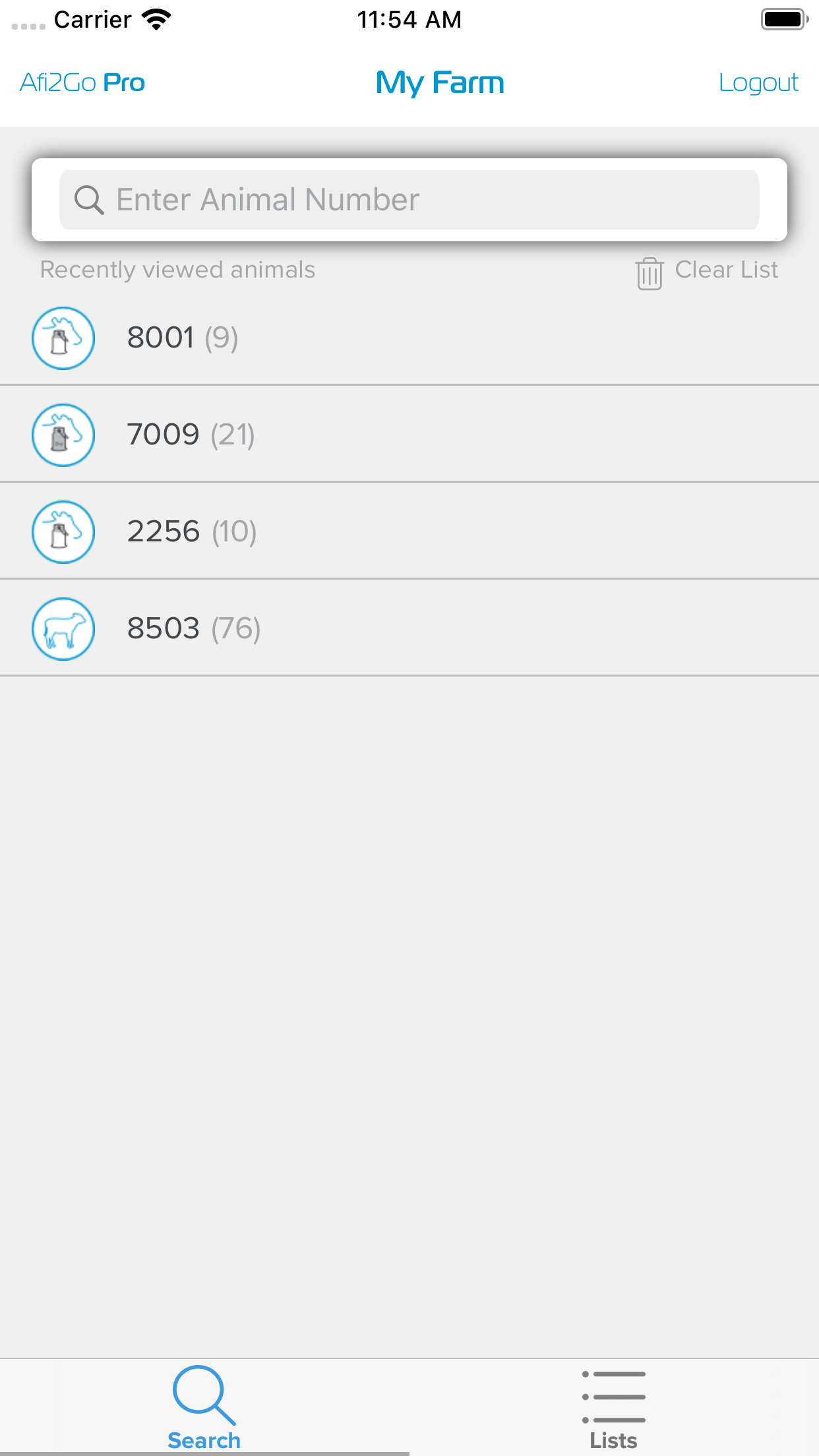Select animal 8503 from recent list

tap(409, 628)
